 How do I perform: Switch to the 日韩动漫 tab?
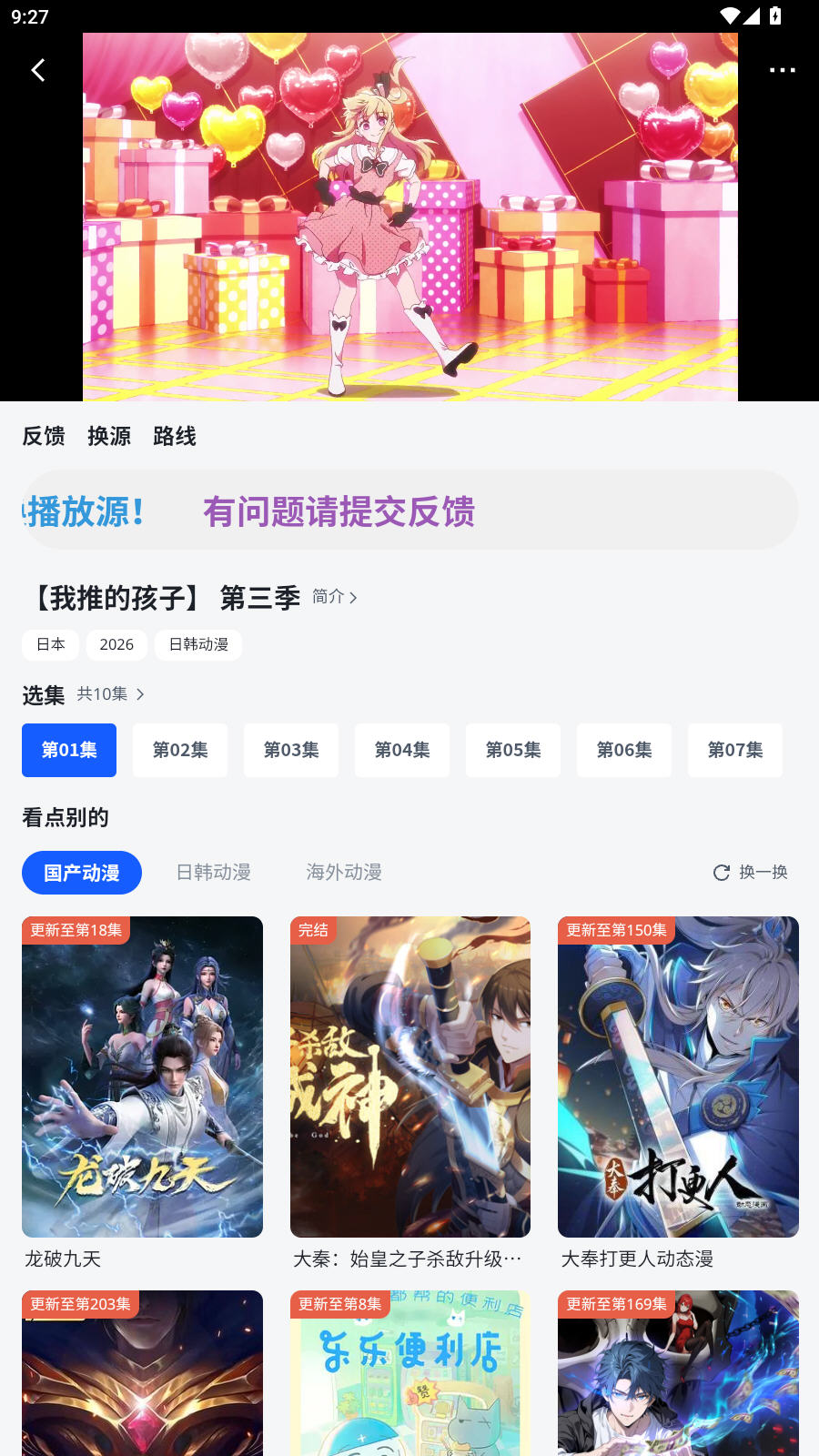pos(213,873)
